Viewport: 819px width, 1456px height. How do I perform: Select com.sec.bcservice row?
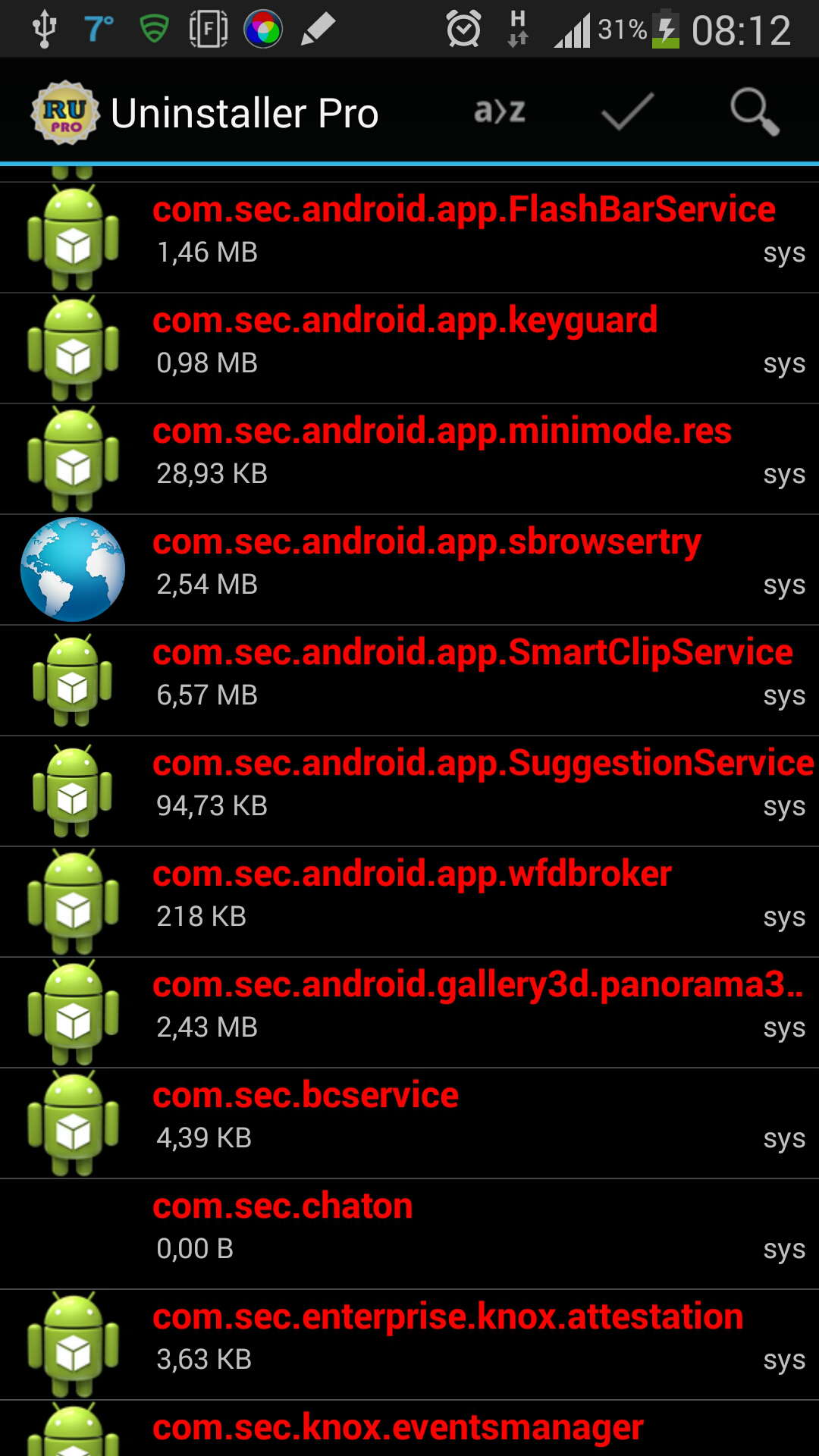tap(409, 1123)
